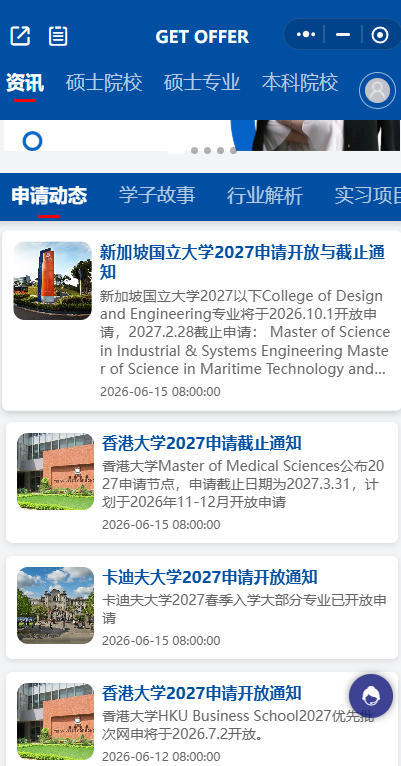Image resolution: width=401 pixels, height=766 pixels.
Task: Open the mini program more options menu
Action: [306, 35]
